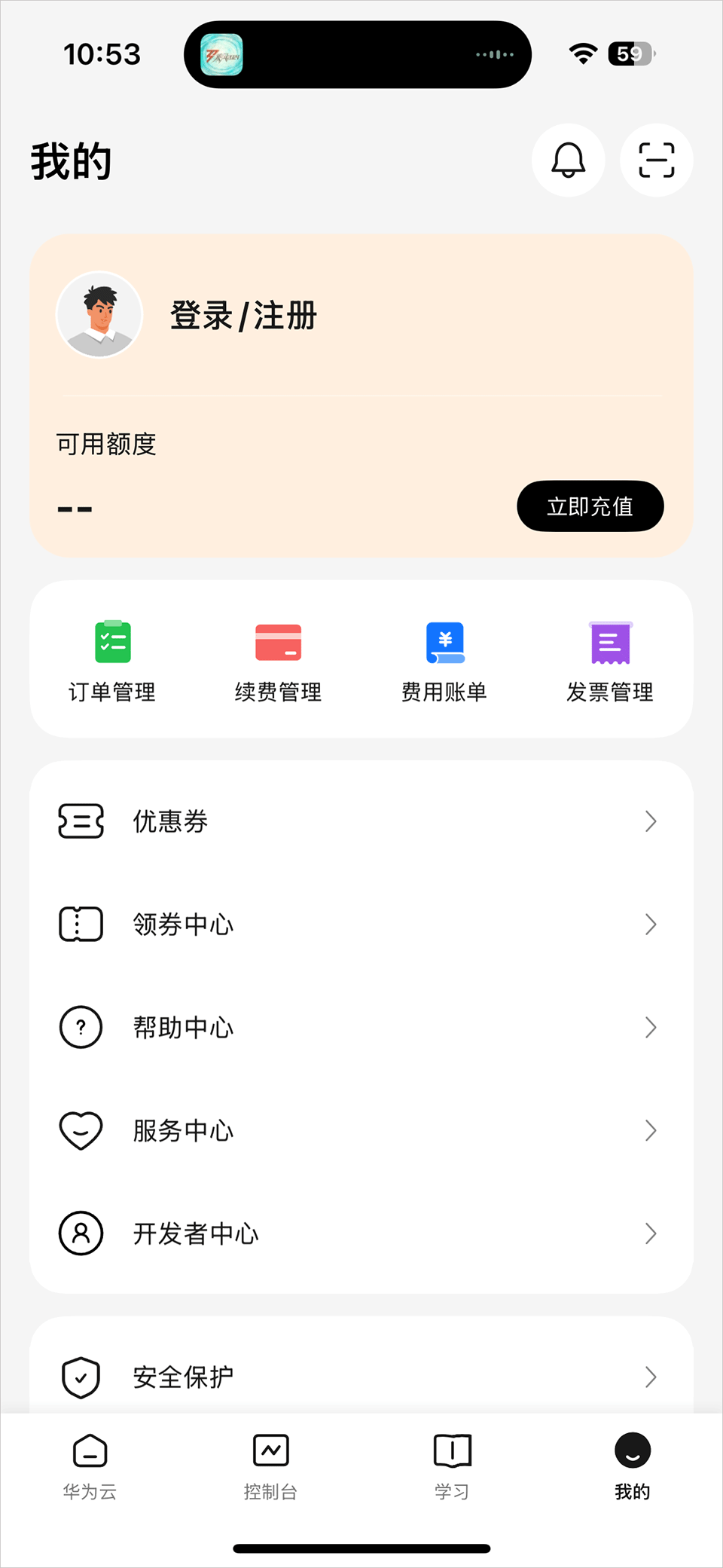The height and width of the screenshot is (1568, 723).
Task: Tap the profile avatar
Action: coord(99,315)
